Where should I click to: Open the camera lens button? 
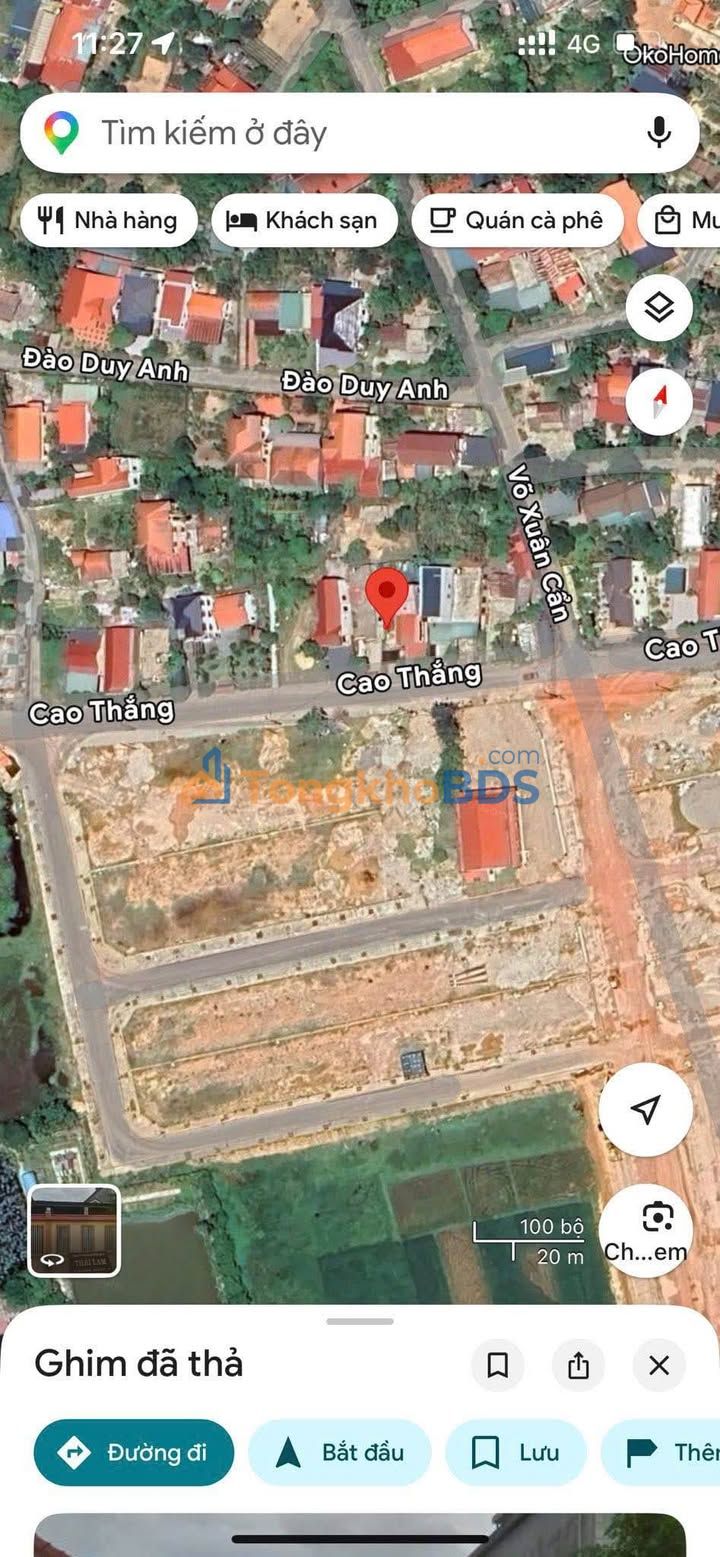pyautogui.click(x=647, y=1228)
